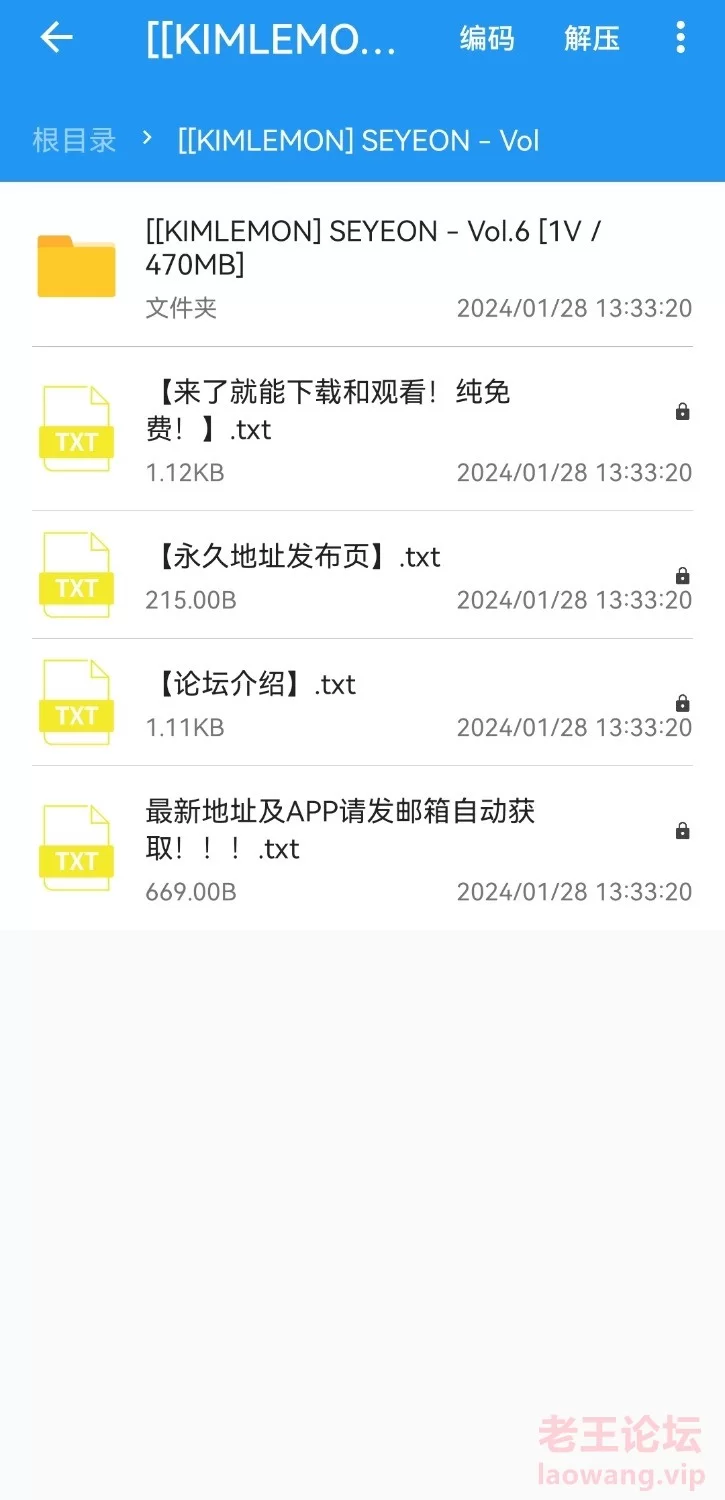Open the 来了就能下载和观看 txt file
The width and height of the screenshot is (725, 1500).
[362, 430]
